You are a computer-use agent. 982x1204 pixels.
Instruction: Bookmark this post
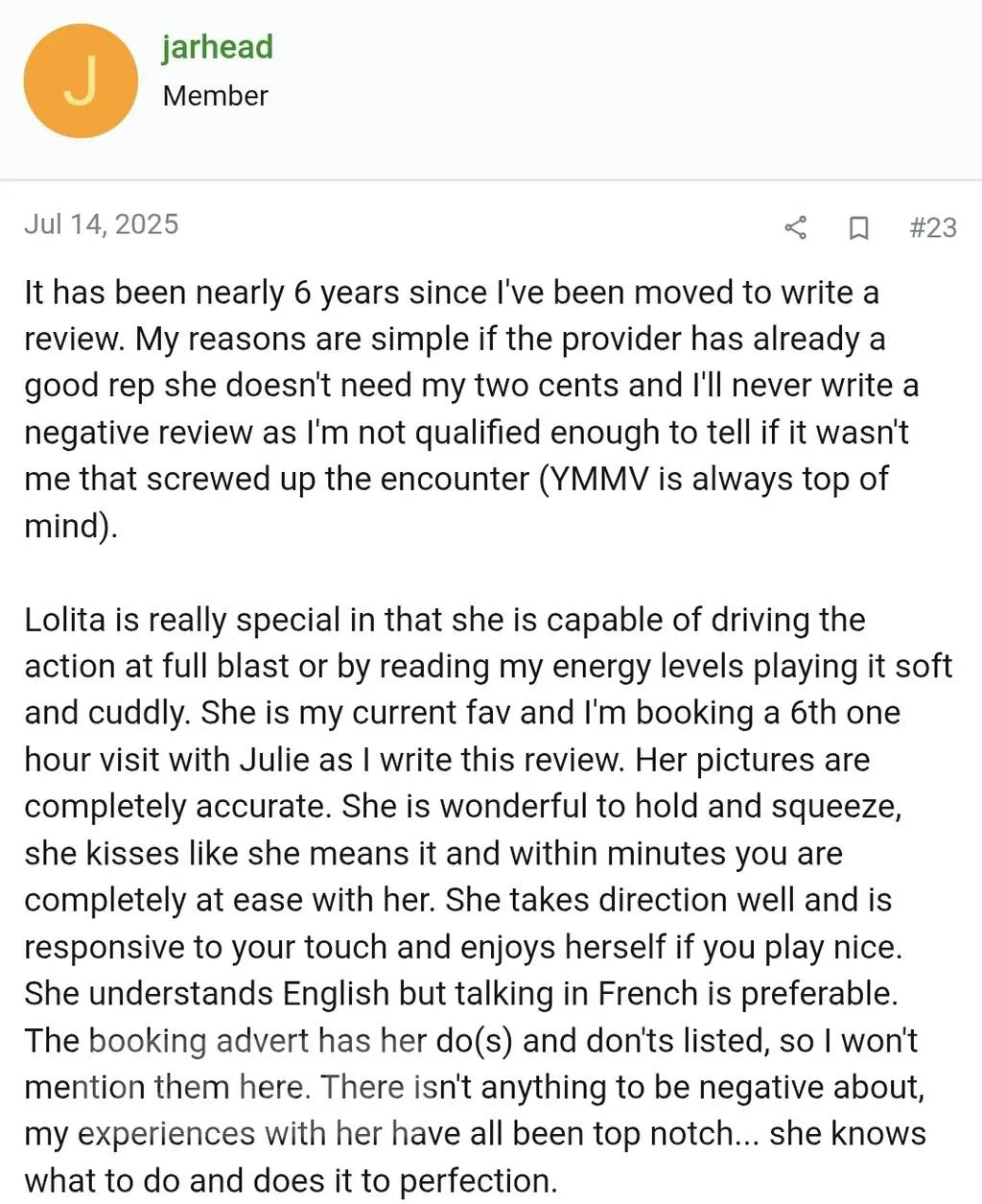[859, 227]
